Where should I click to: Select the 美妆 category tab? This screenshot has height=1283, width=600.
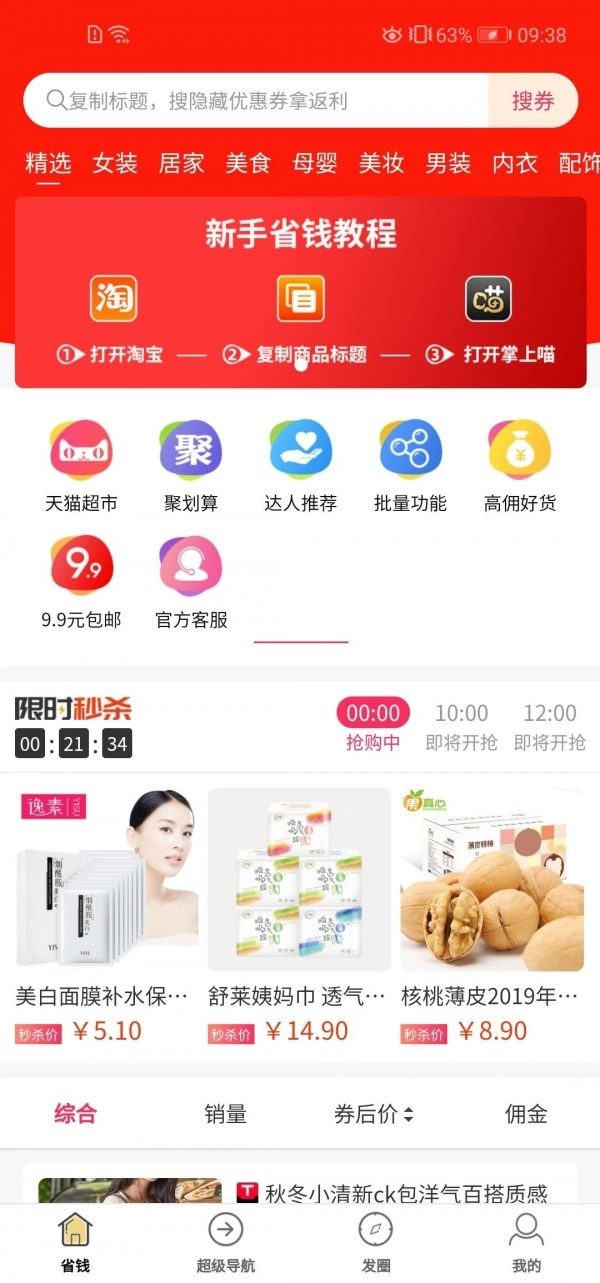click(381, 163)
